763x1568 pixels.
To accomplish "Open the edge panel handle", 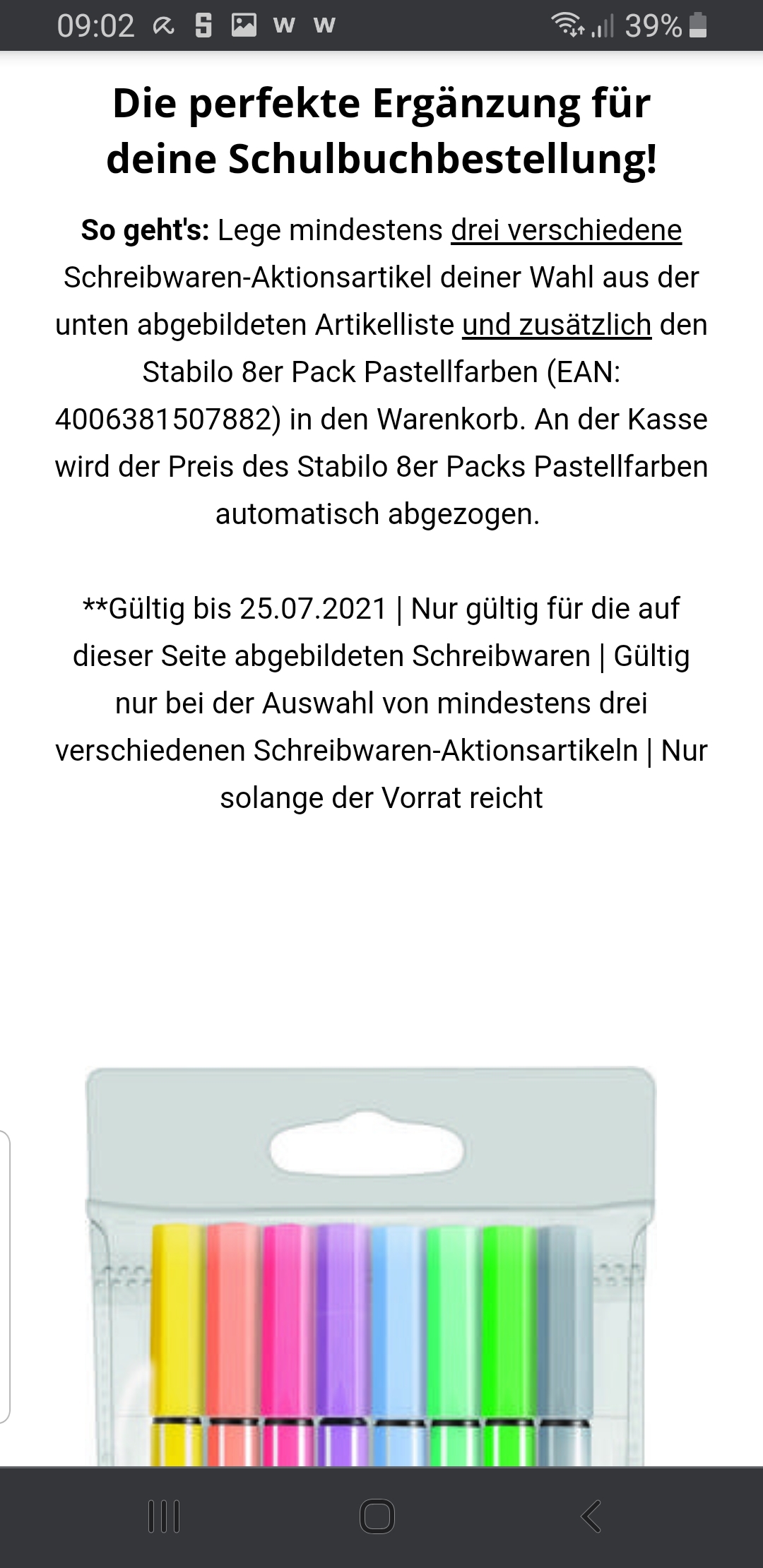I will (x=5, y=1277).
